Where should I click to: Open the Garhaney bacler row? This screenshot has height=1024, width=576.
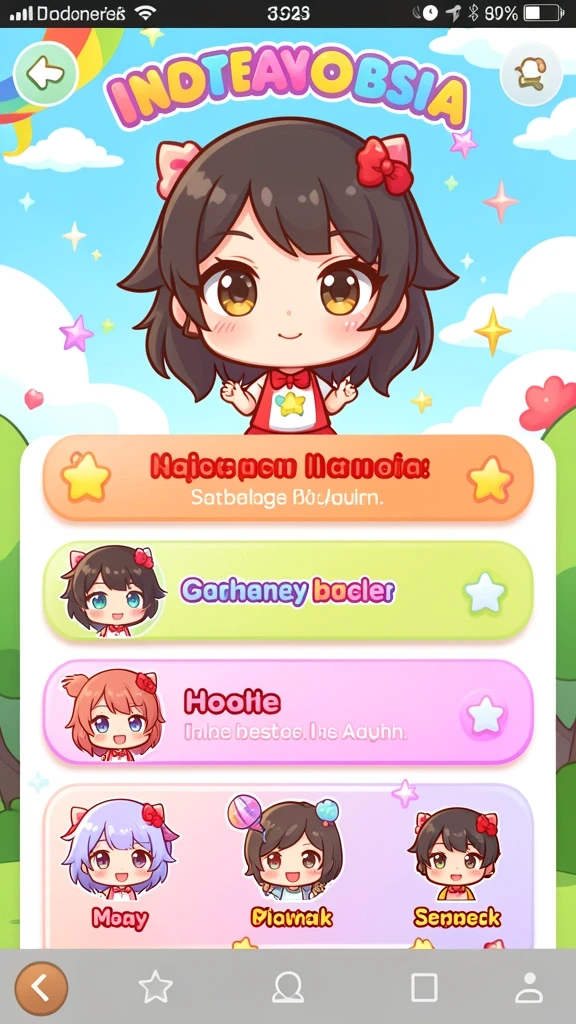(288, 591)
